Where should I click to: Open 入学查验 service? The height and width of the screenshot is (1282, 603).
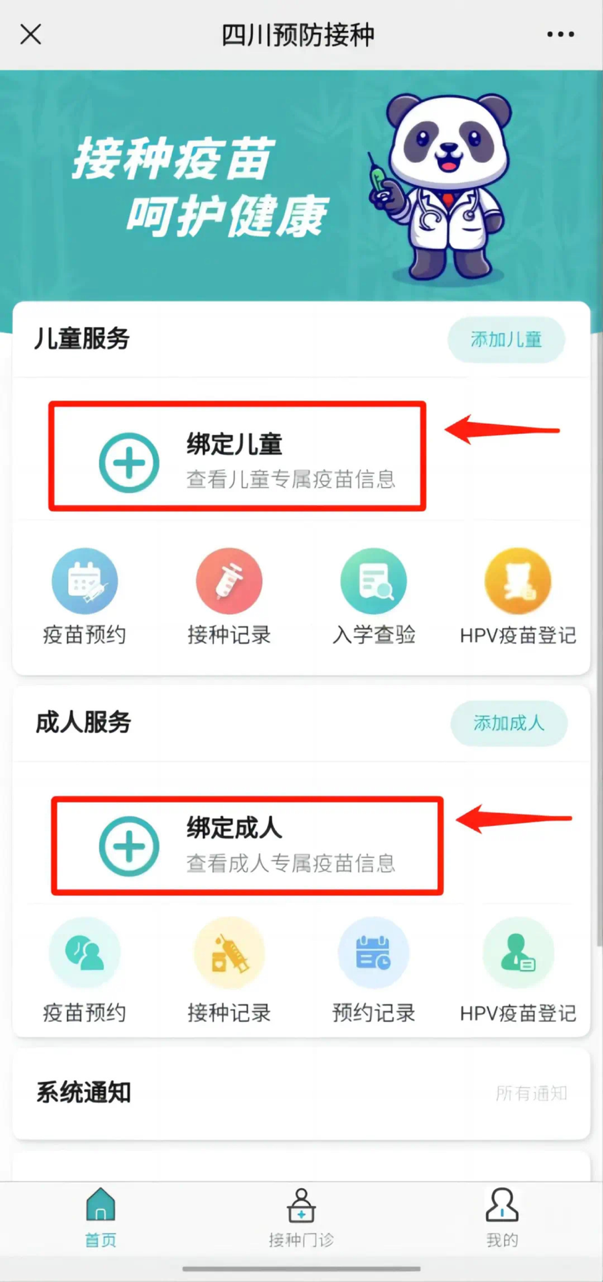[x=373, y=597]
